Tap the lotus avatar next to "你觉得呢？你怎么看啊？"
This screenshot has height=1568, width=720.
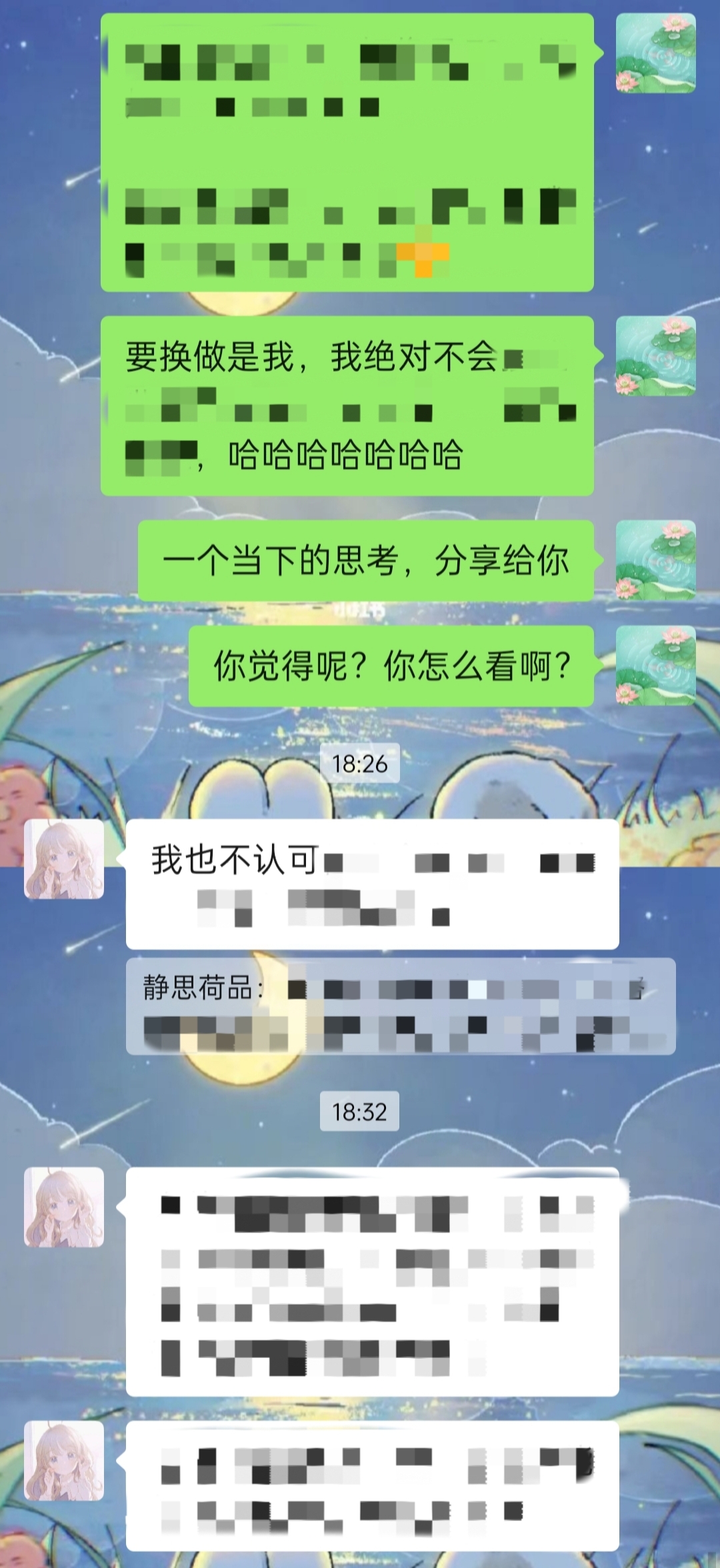coord(655,665)
